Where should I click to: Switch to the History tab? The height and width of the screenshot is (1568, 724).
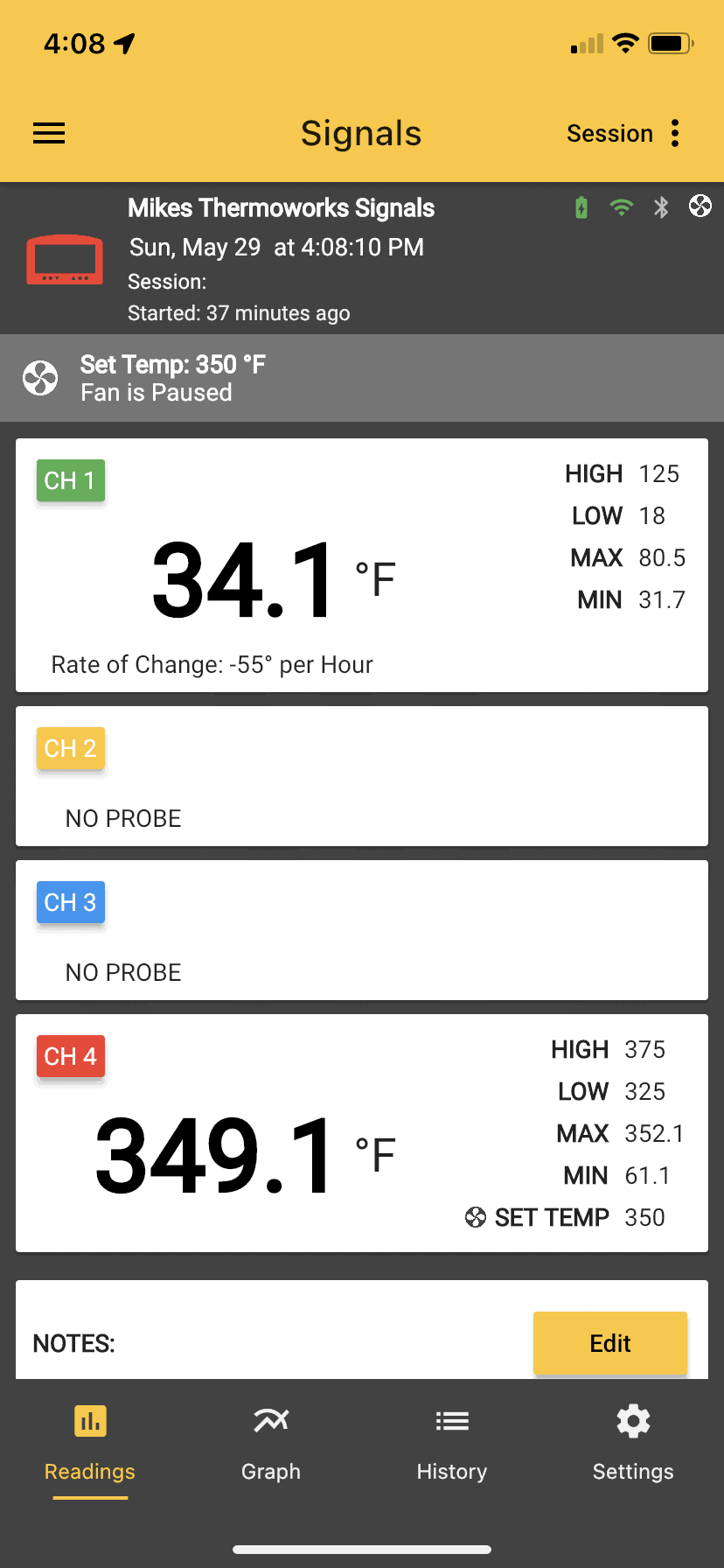(452, 1444)
